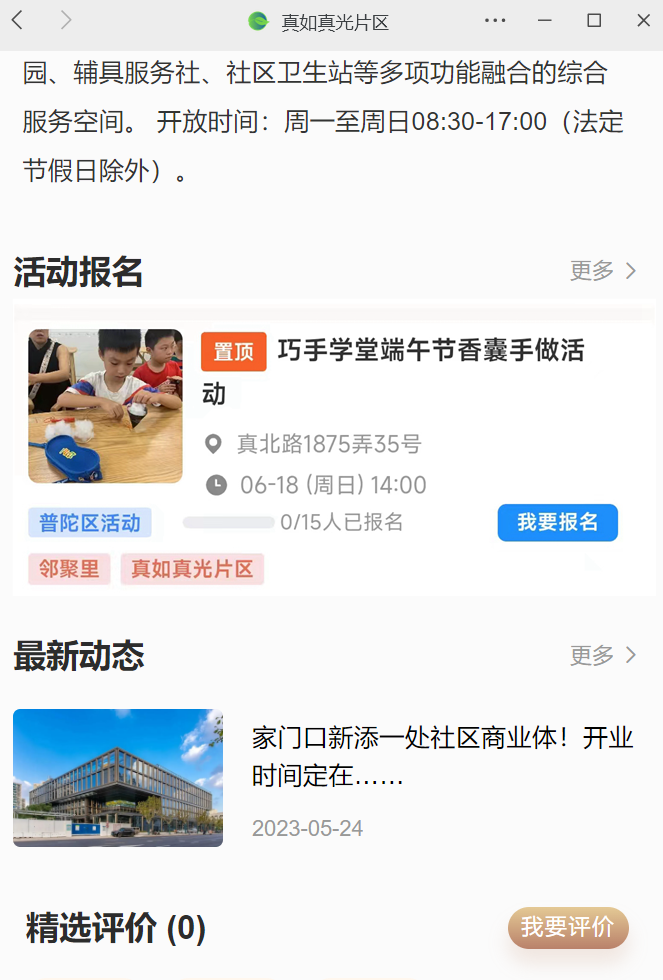663x980 pixels.
Task: Tap 我要评价 to write a review
Action: click(x=567, y=927)
